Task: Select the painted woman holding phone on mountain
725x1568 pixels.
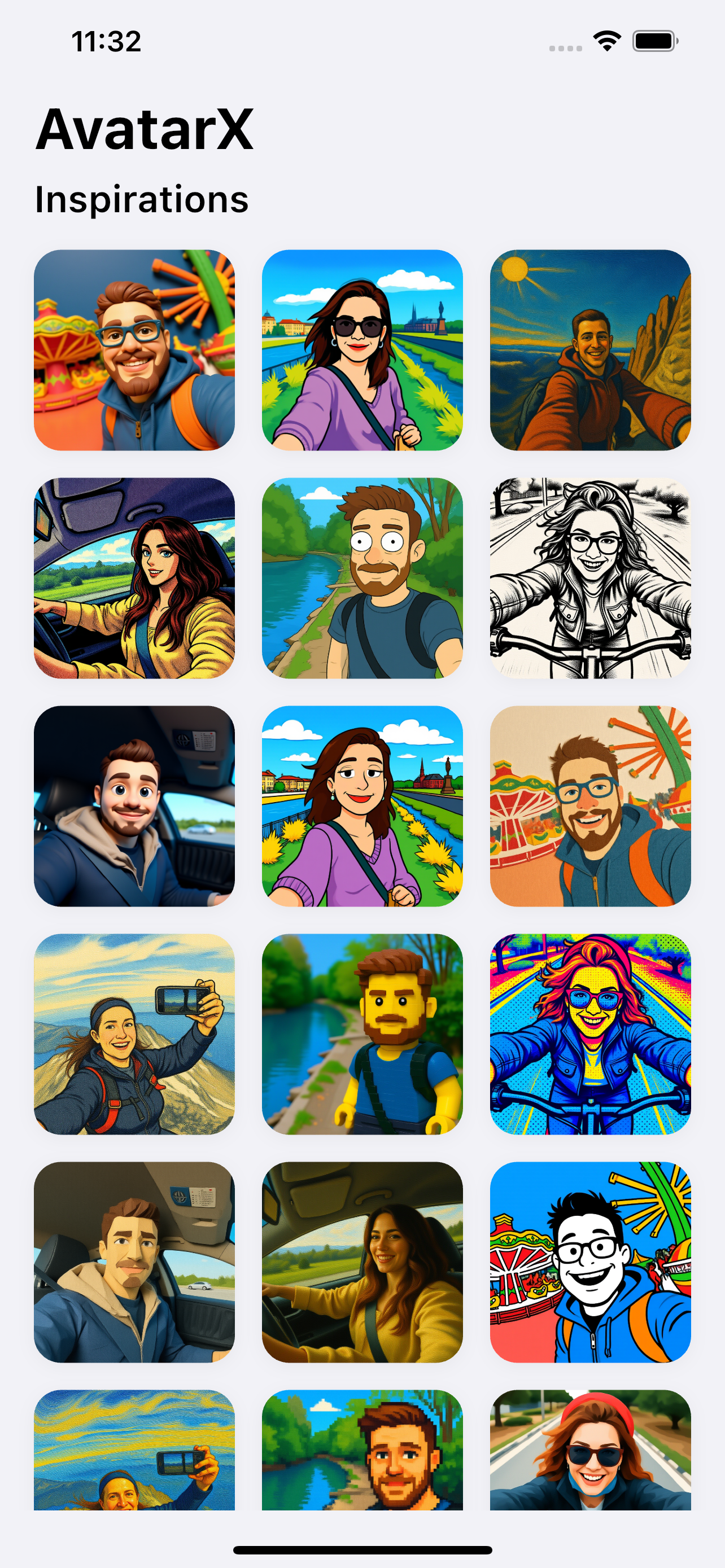Action: 134,1033
